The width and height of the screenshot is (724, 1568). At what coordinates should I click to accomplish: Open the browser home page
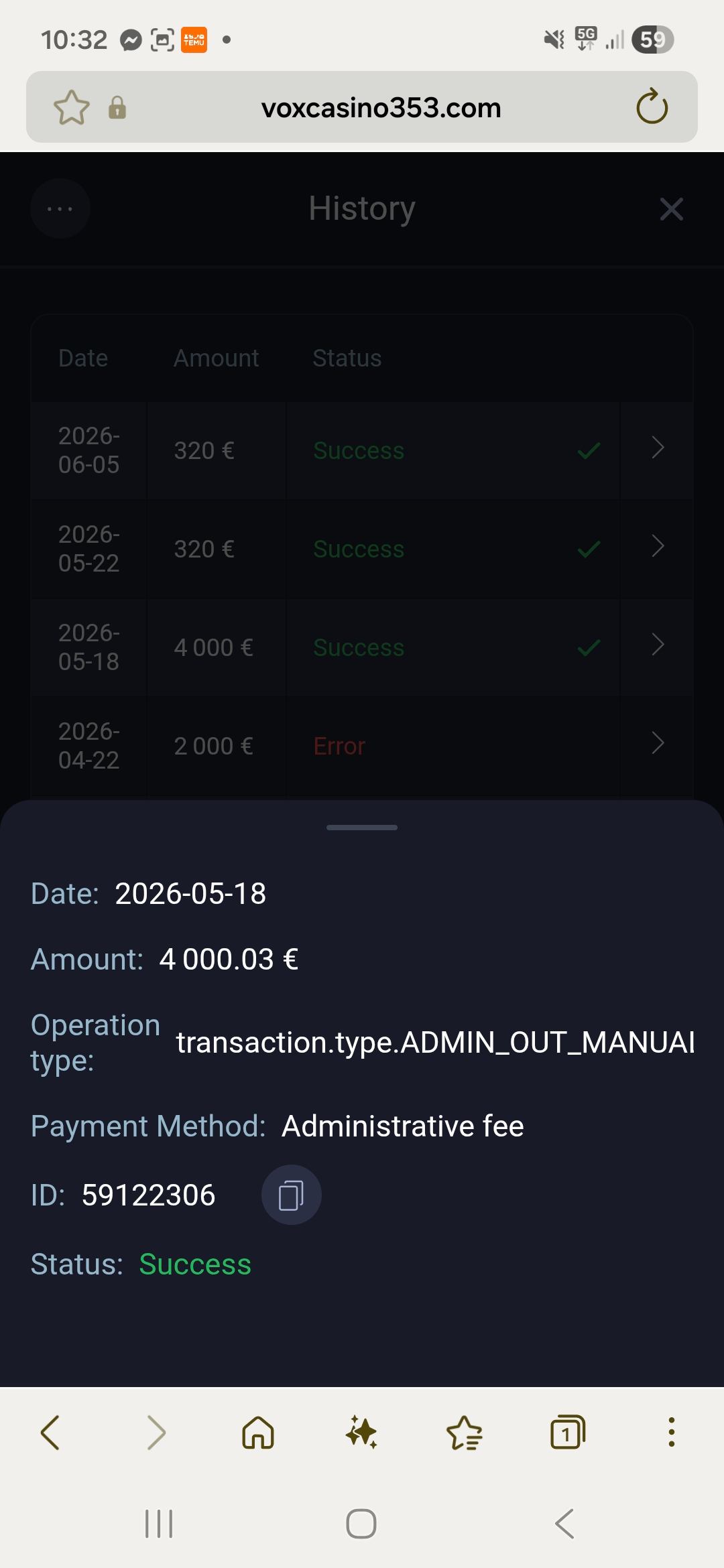pos(258,1433)
